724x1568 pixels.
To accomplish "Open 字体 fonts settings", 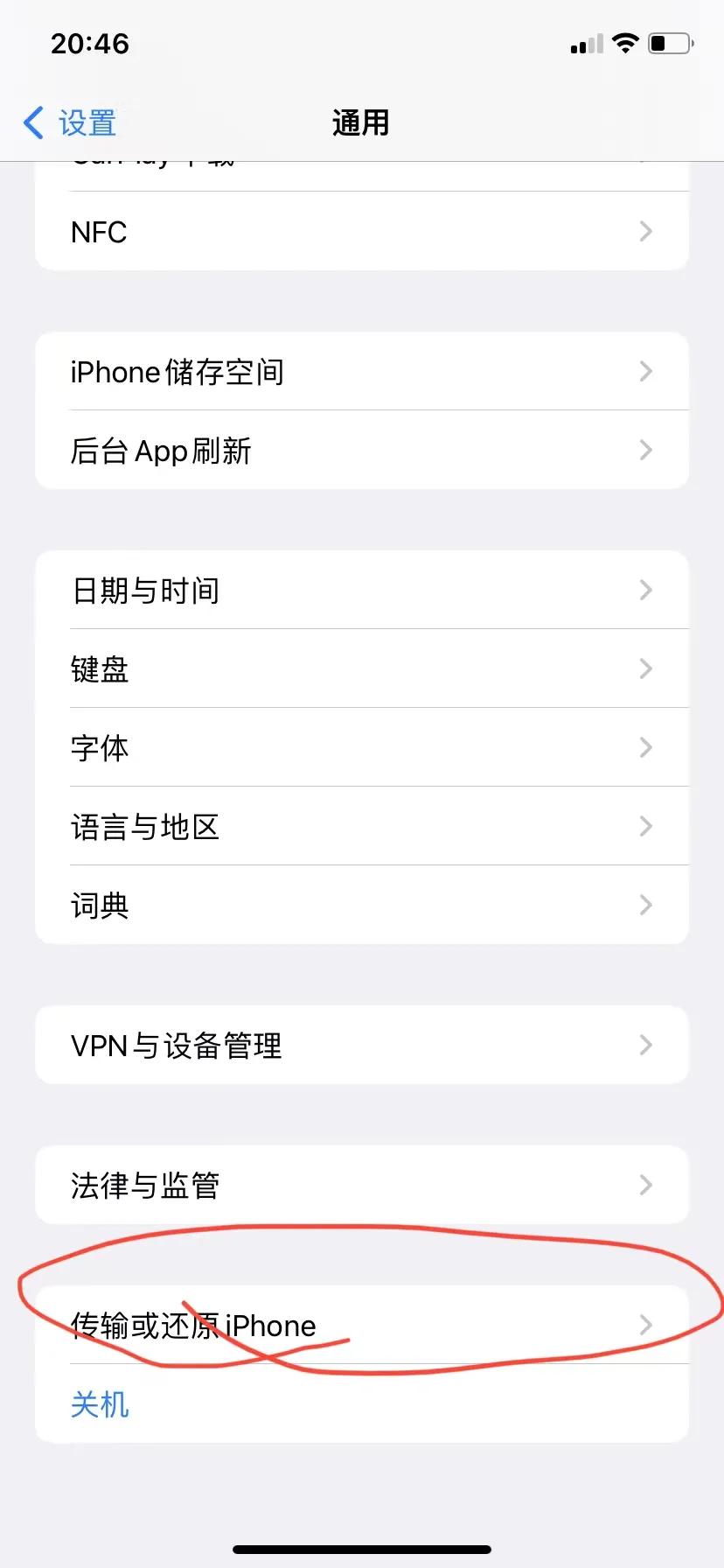I will tap(362, 747).
